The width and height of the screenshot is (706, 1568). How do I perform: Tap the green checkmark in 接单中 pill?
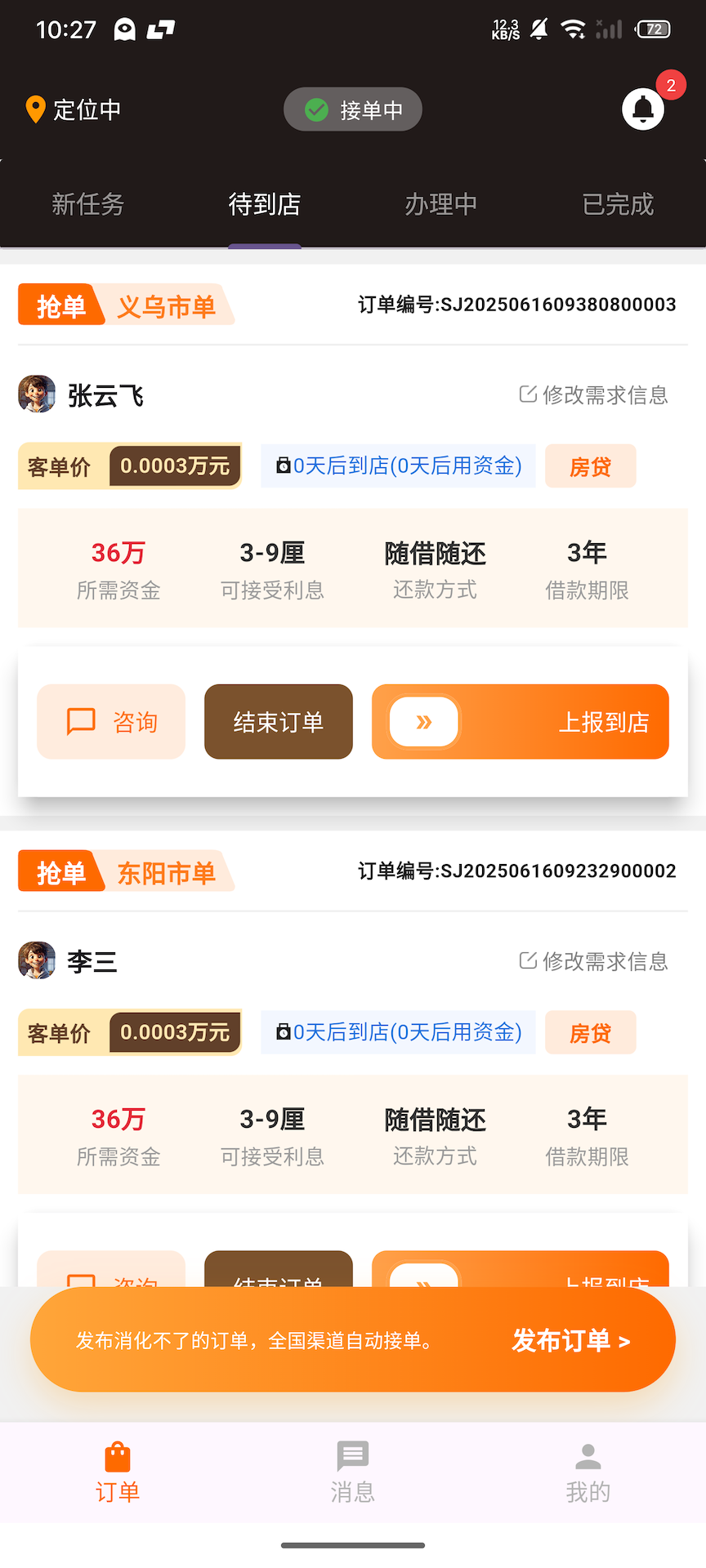click(x=315, y=109)
